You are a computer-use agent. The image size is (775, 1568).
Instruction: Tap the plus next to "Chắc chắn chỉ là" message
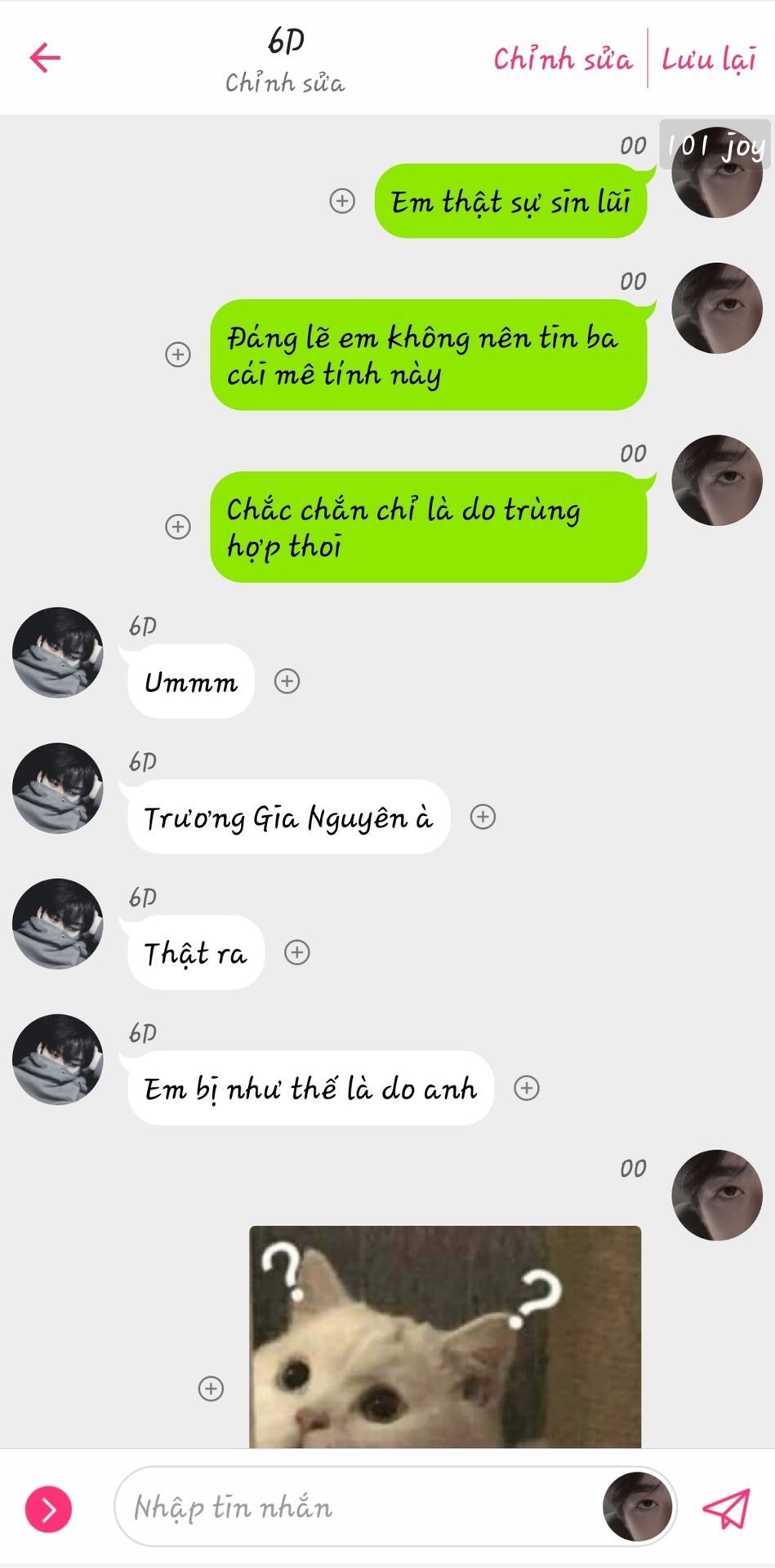(178, 527)
